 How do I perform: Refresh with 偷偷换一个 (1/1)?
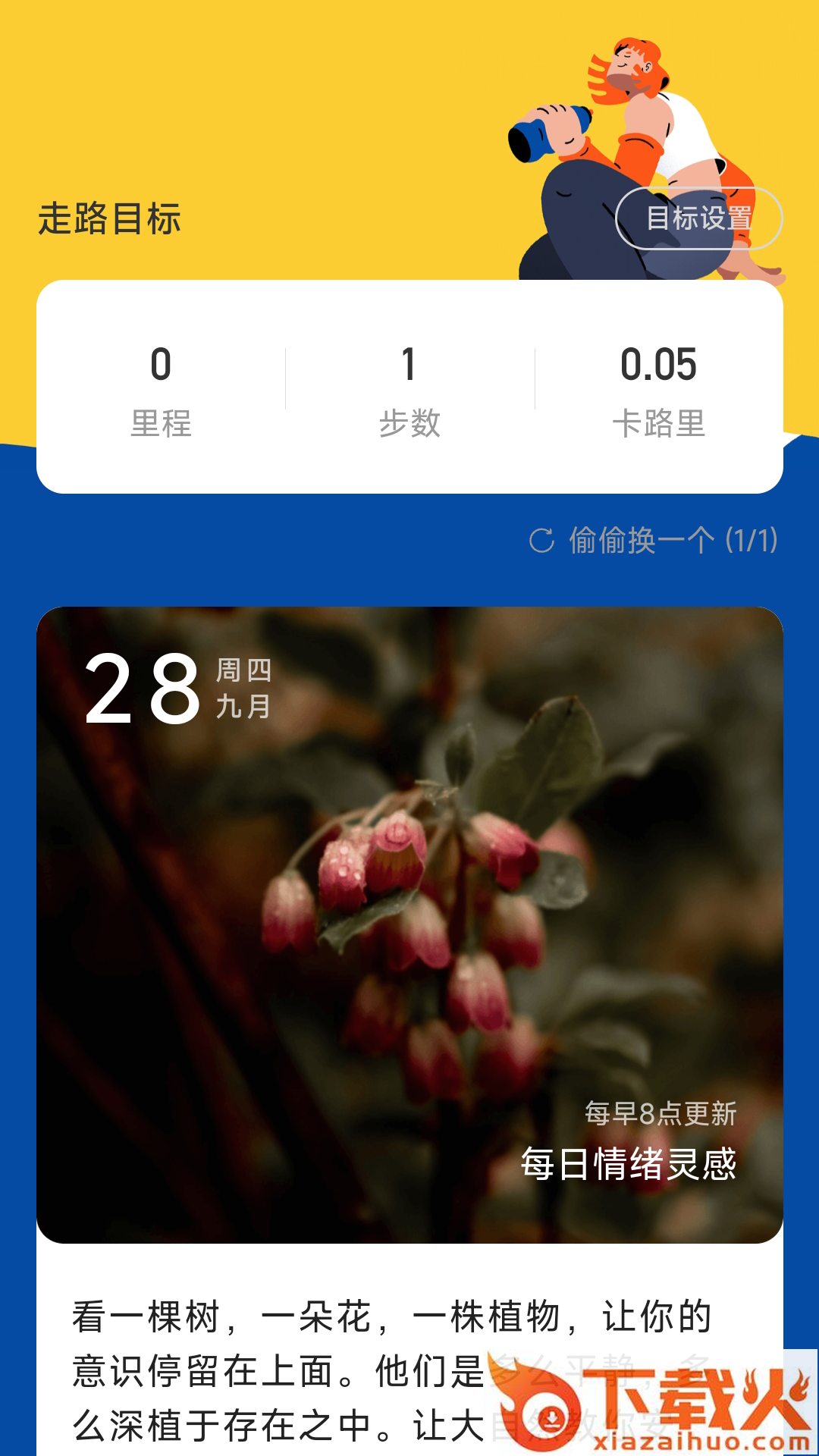(x=654, y=541)
